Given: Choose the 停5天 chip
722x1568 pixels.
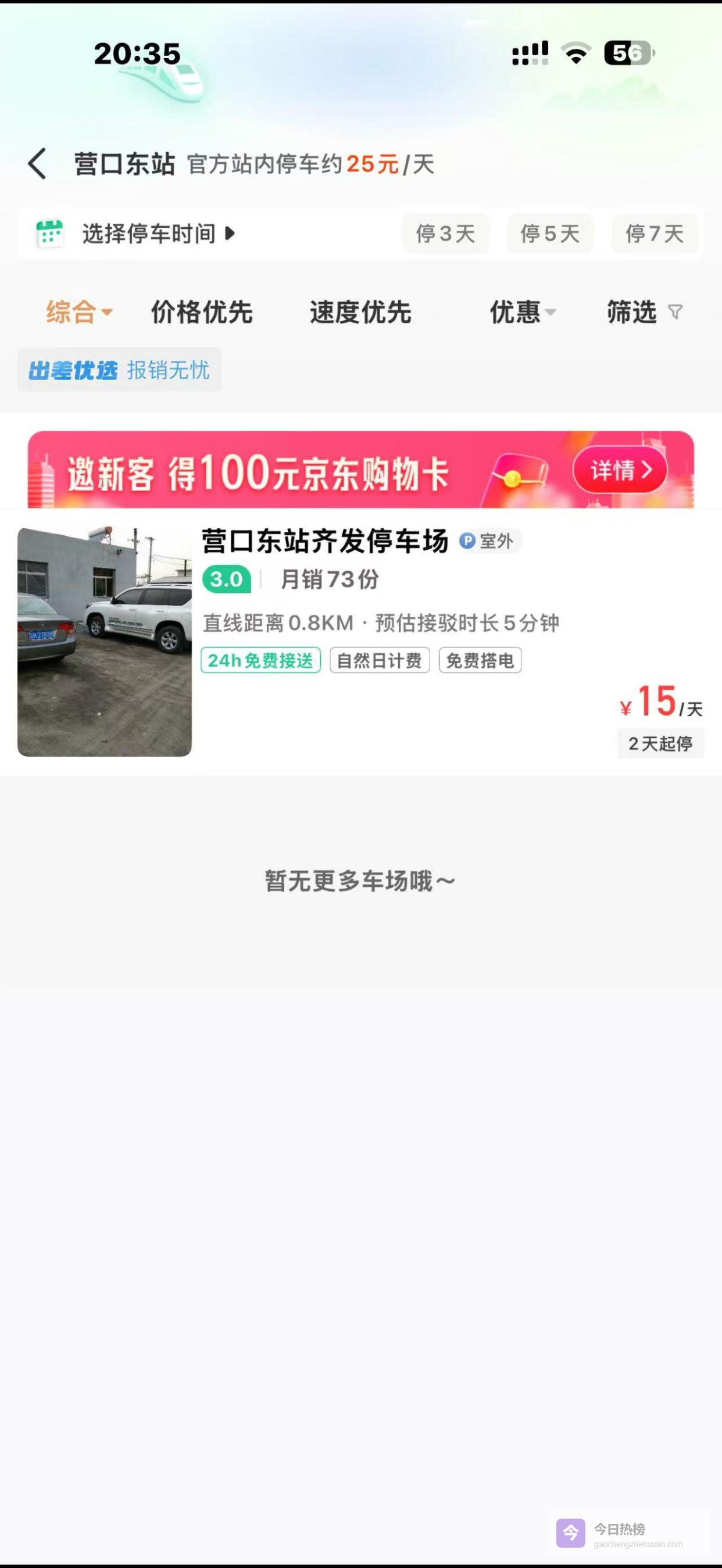Looking at the screenshot, I should click(550, 234).
